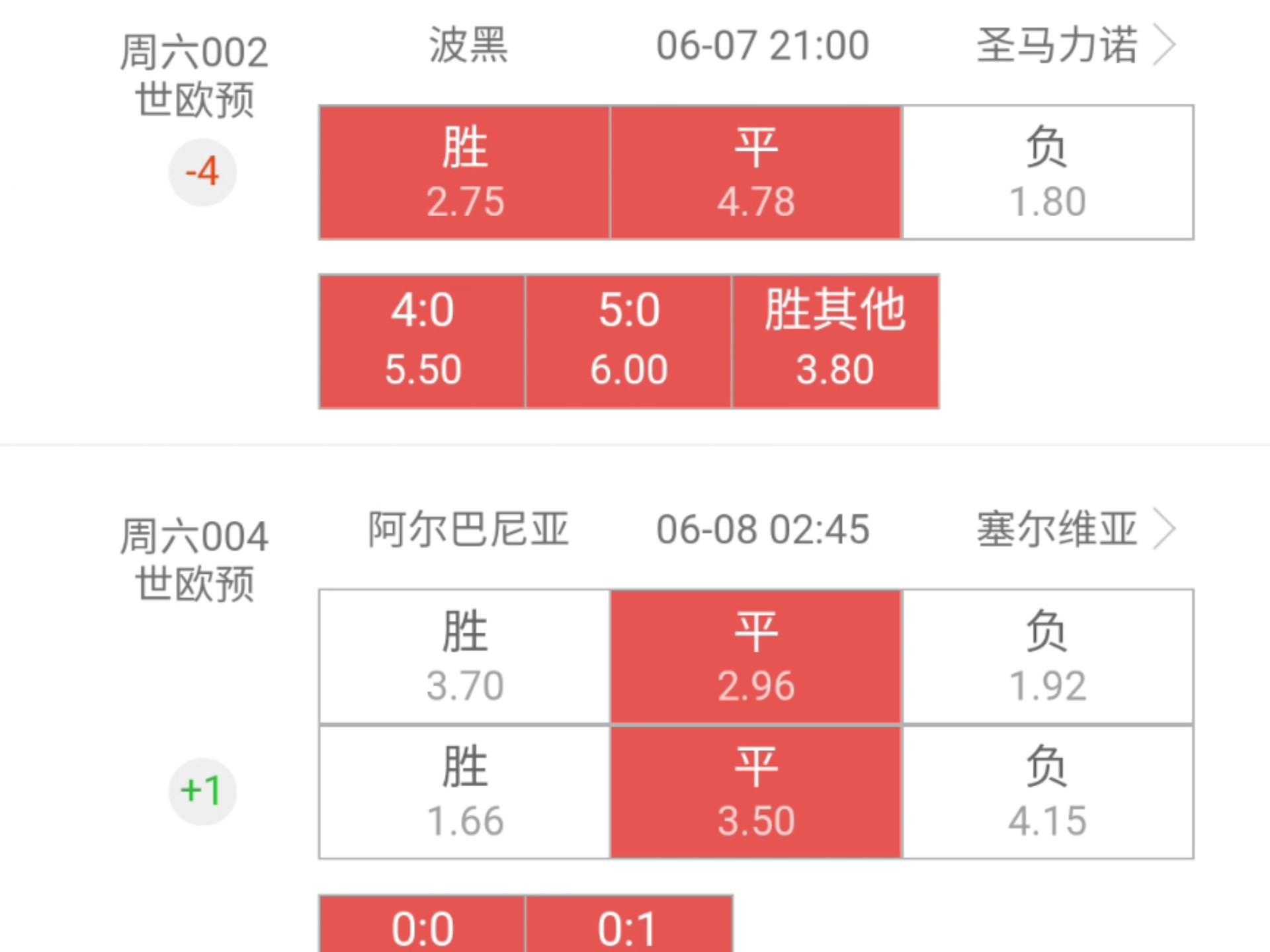
Task: Select 胜 2.75 for 波黑 match
Action: pyautogui.click(x=464, y=173)
